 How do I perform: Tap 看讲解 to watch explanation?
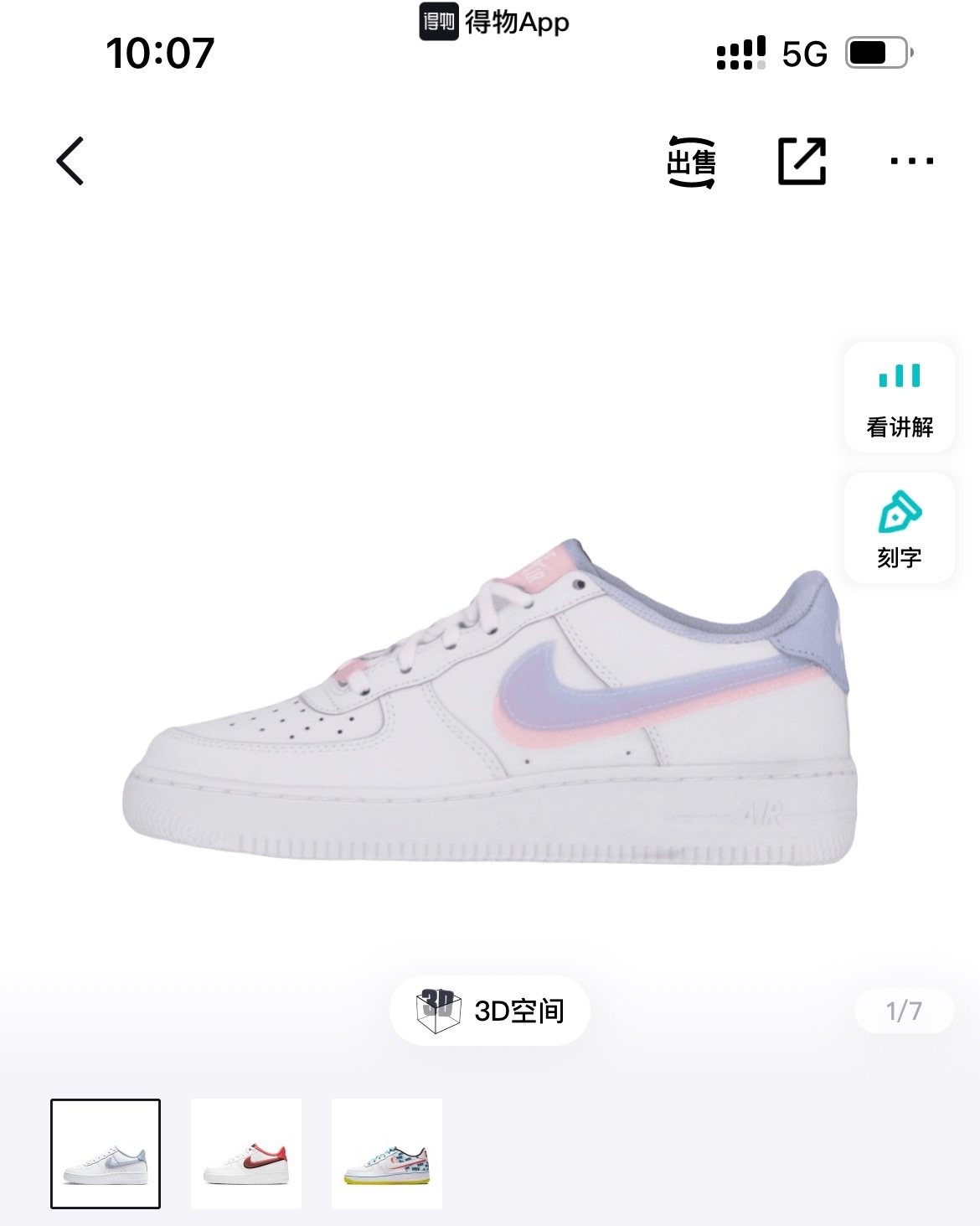pos(899,398)
